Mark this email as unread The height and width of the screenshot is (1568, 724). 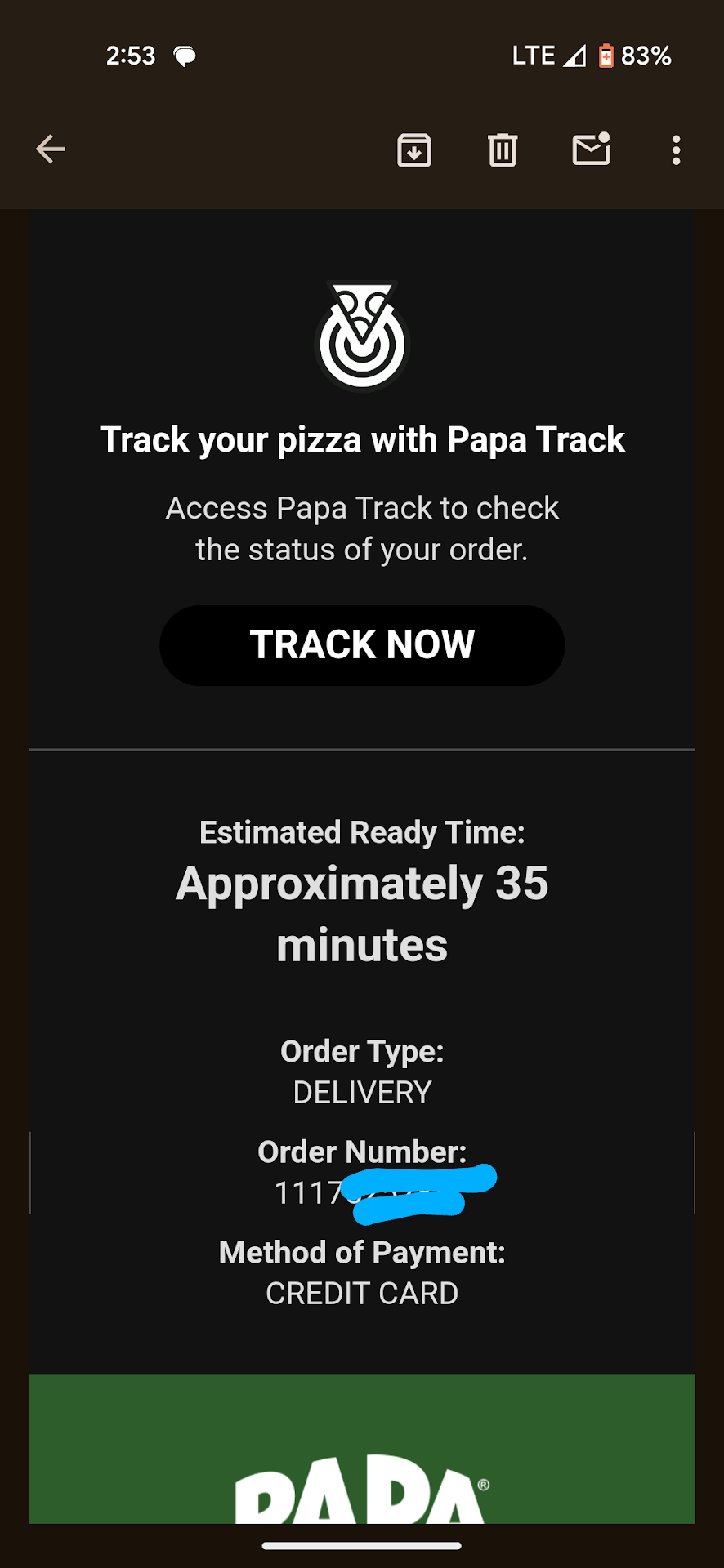click(591, 149)
